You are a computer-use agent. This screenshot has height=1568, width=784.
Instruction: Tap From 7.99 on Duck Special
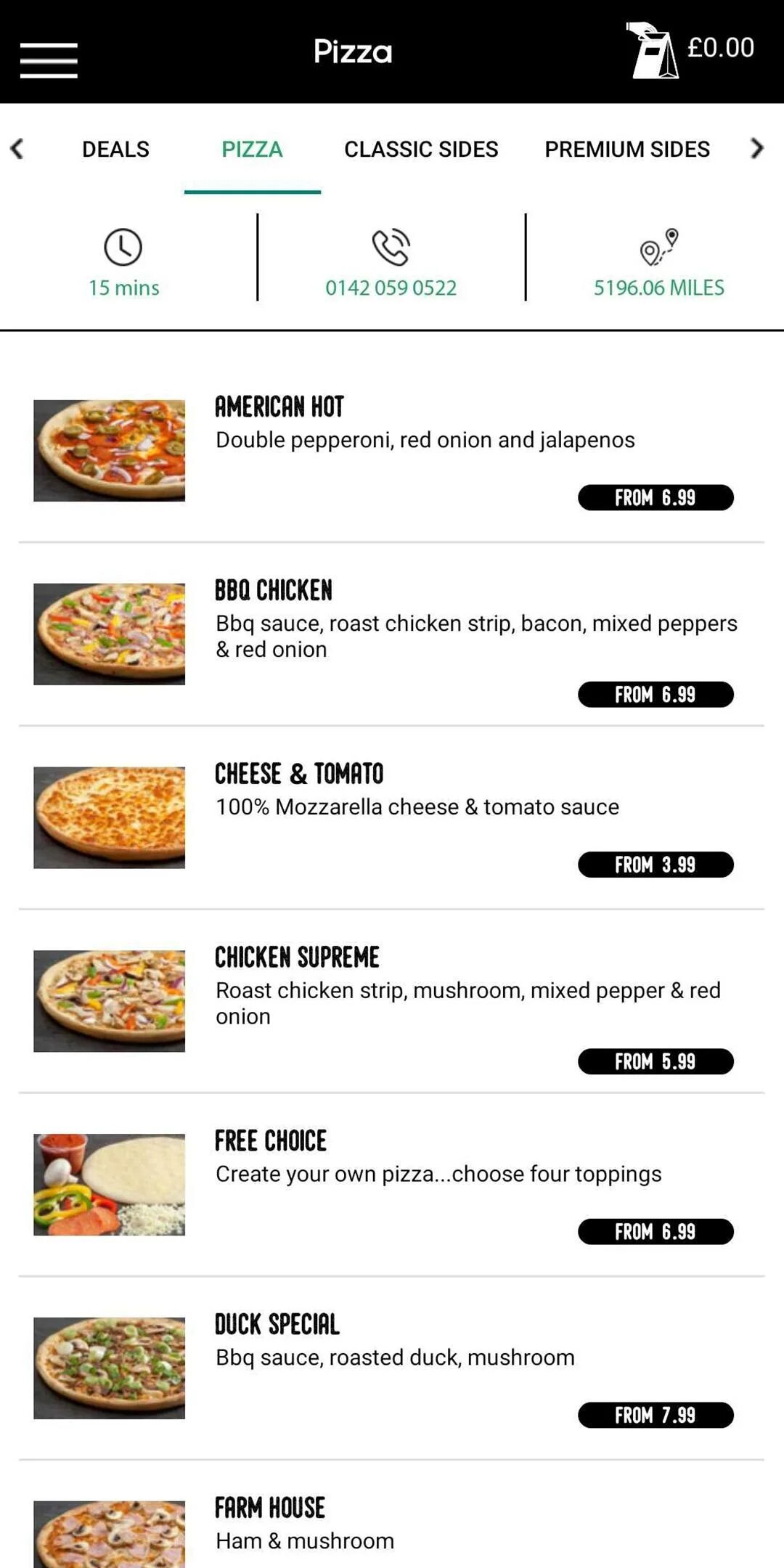[x=656, y=1416]
